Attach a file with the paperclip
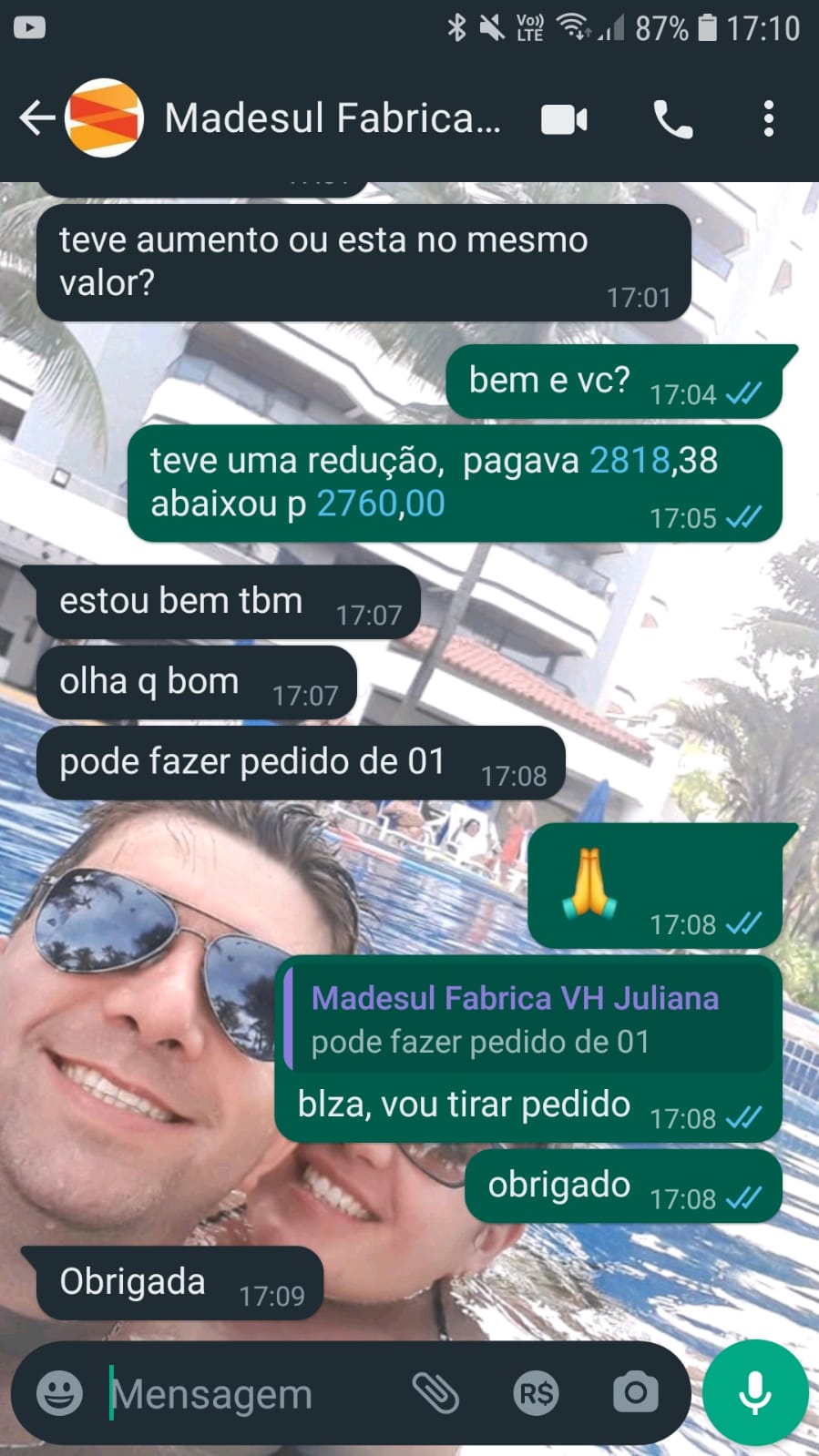819x1456 pixels. 435,1393
